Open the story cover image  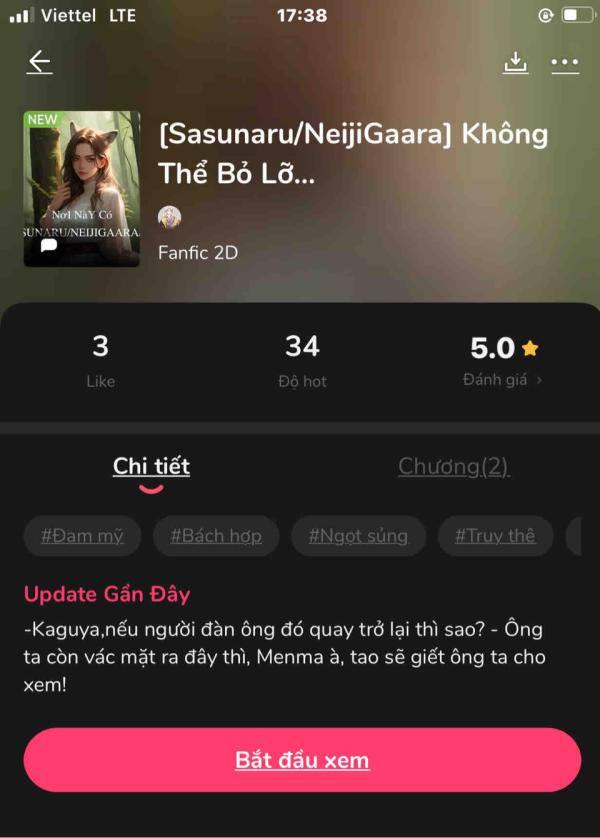(x=82, y=189)
